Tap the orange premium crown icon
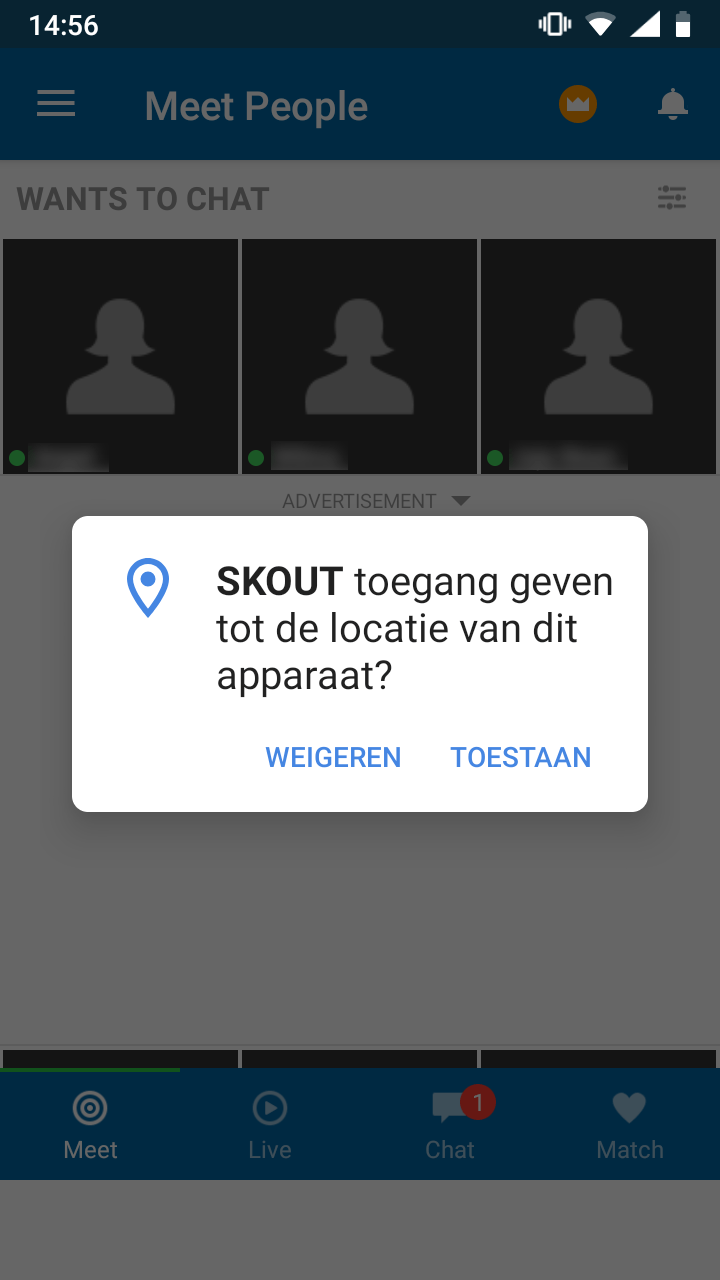 pyautogui.click(x=577, y=104)
